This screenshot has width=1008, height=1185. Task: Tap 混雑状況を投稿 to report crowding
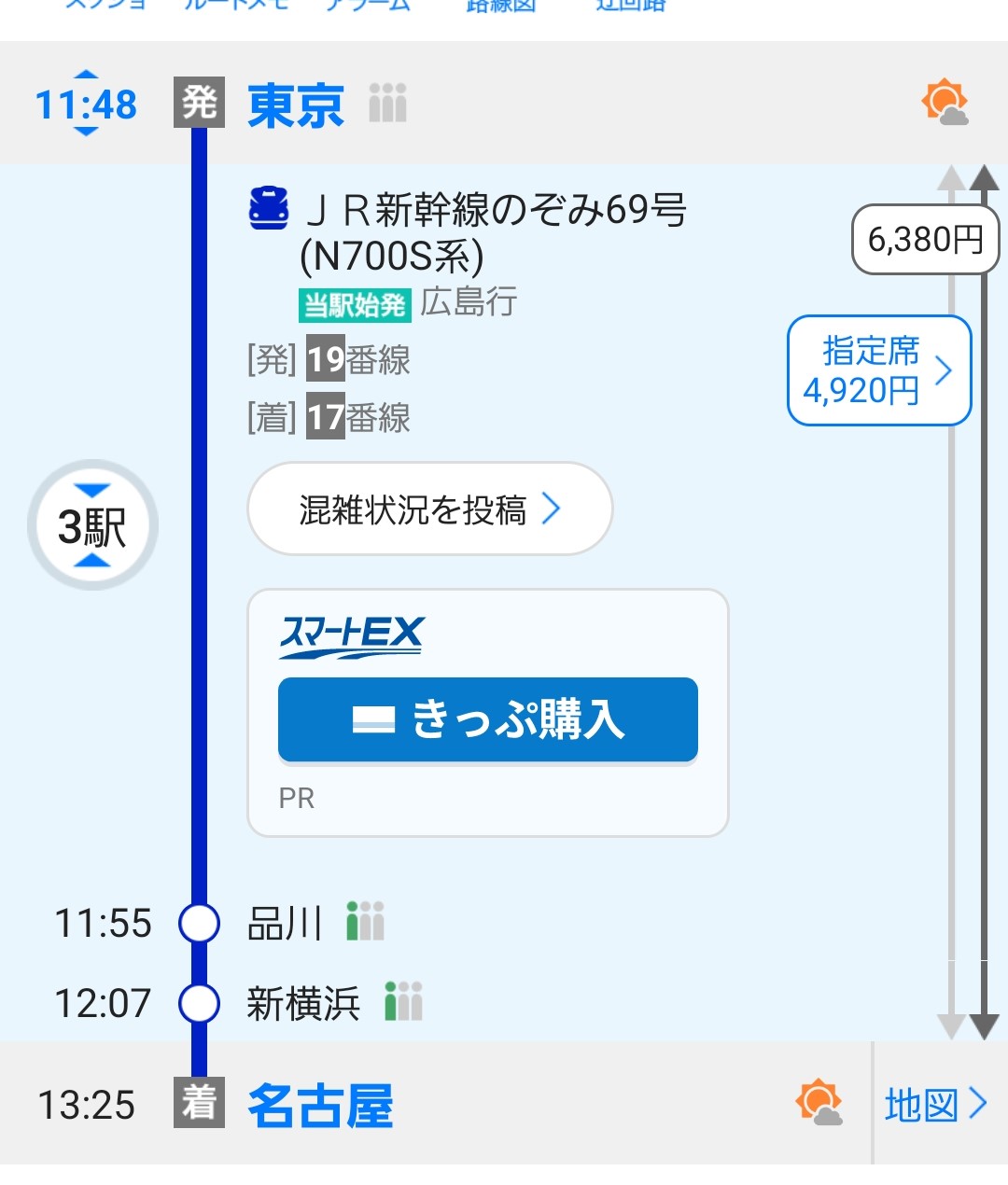coord(429,509)
